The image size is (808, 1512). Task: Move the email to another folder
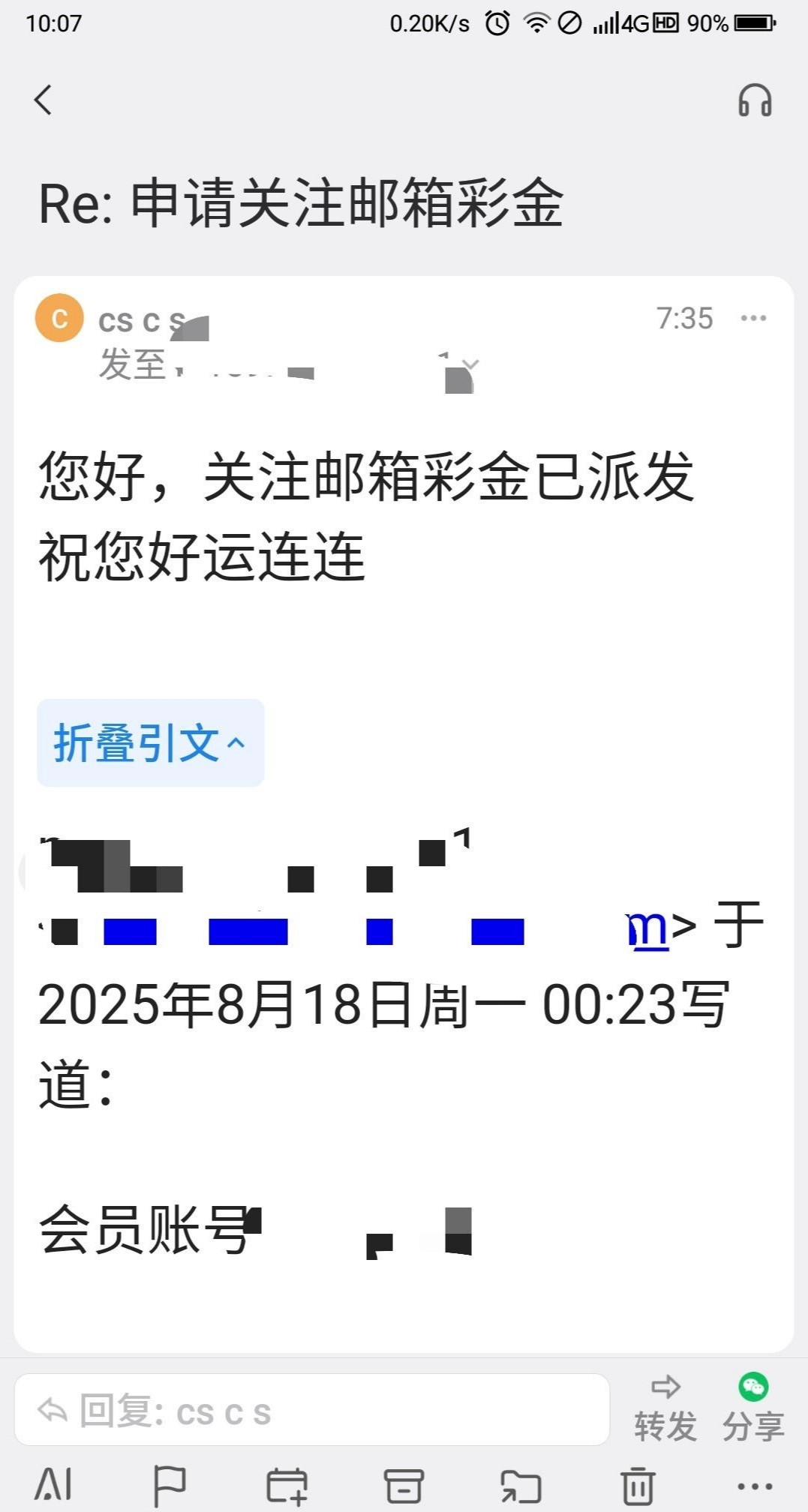521,1486
